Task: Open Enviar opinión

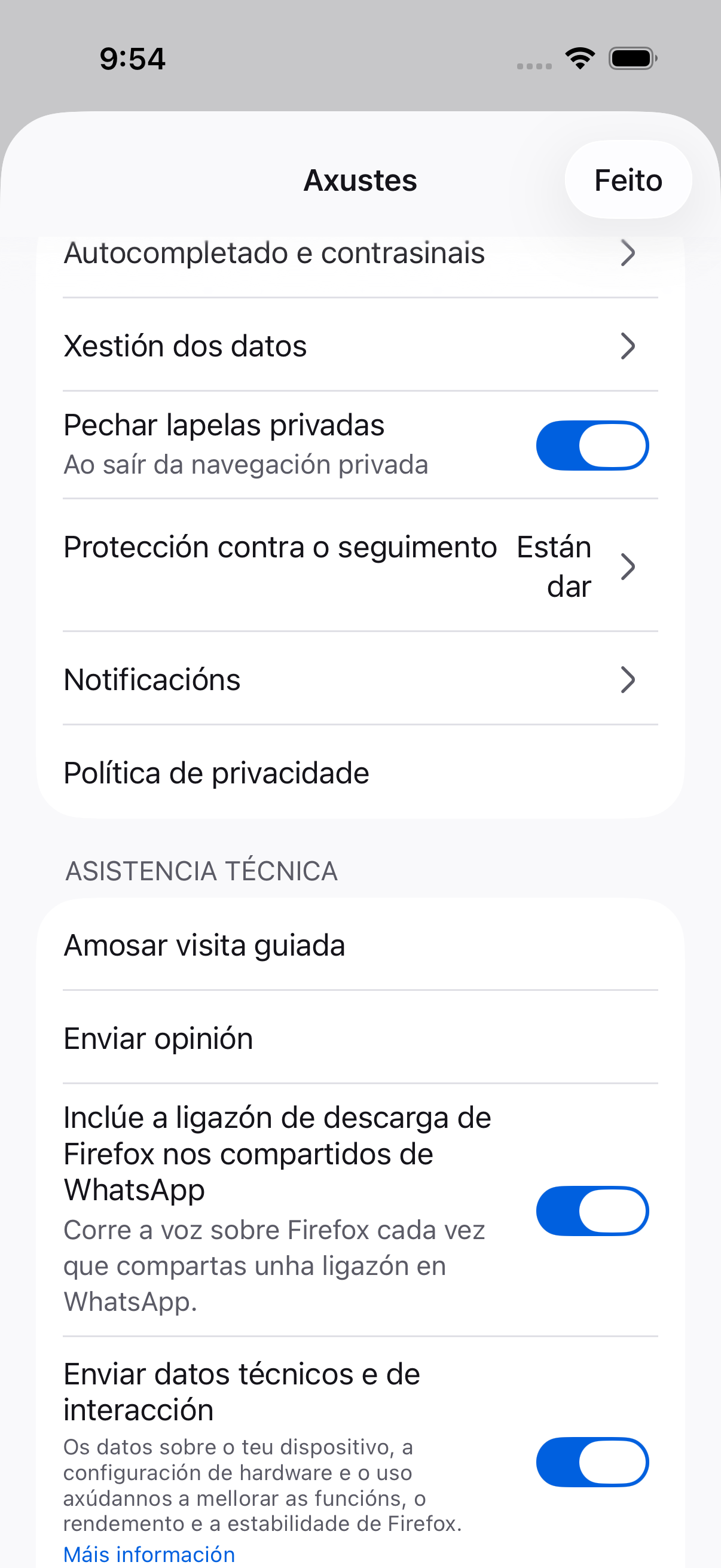Action: coord(360,1038)
